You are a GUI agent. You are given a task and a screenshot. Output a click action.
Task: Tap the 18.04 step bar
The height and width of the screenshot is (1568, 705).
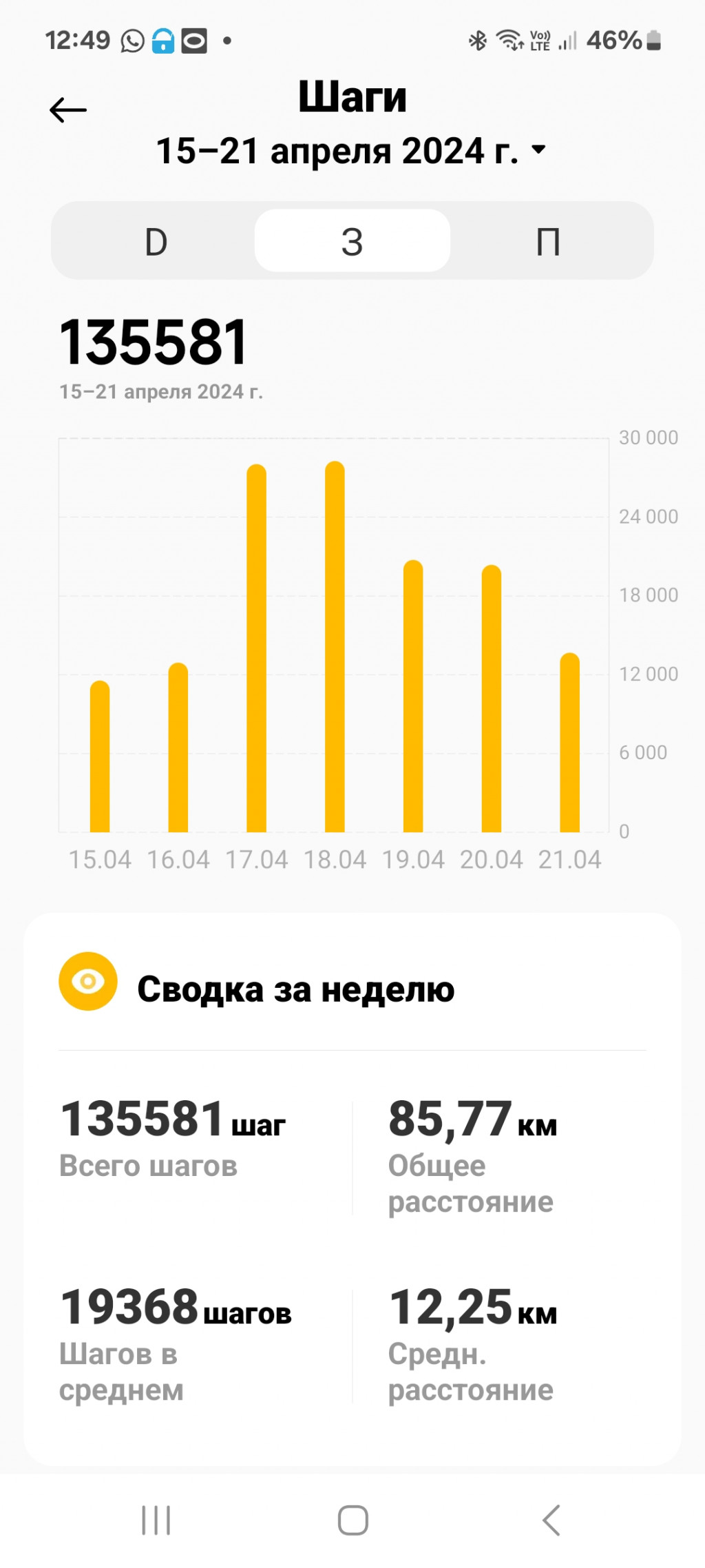point(335,646)
